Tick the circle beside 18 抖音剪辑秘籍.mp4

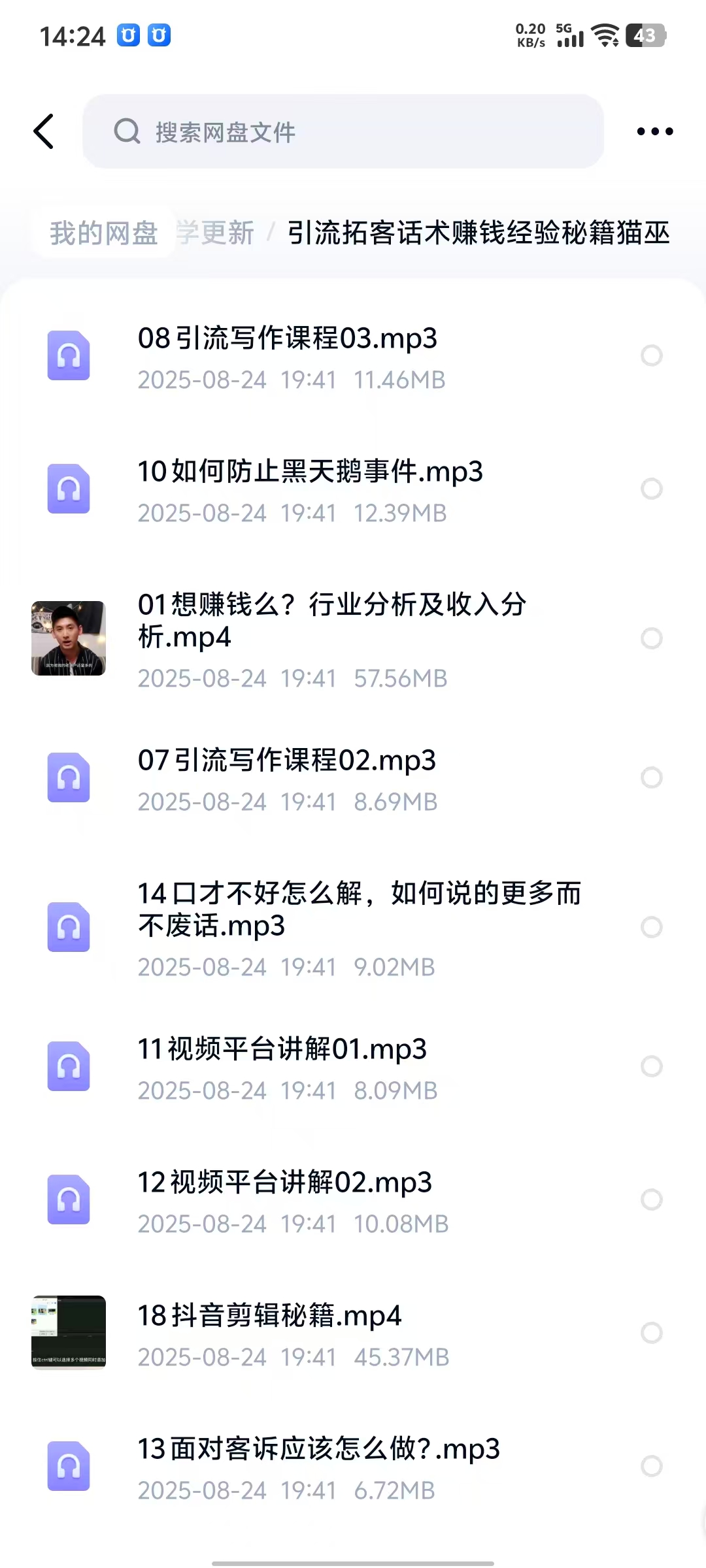(x=651, y=1333)
